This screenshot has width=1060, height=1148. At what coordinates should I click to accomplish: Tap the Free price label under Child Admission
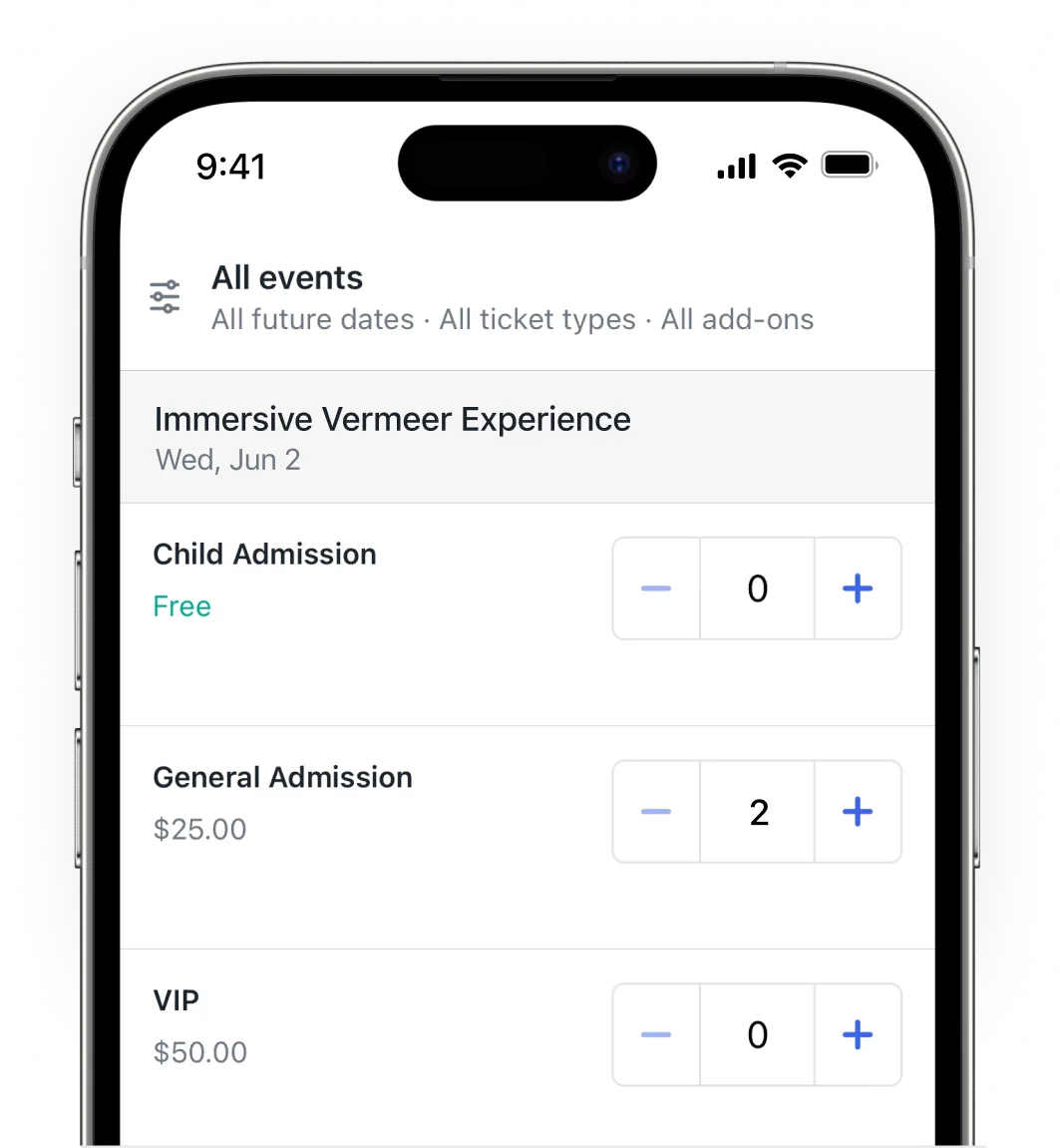pos(181,605)
